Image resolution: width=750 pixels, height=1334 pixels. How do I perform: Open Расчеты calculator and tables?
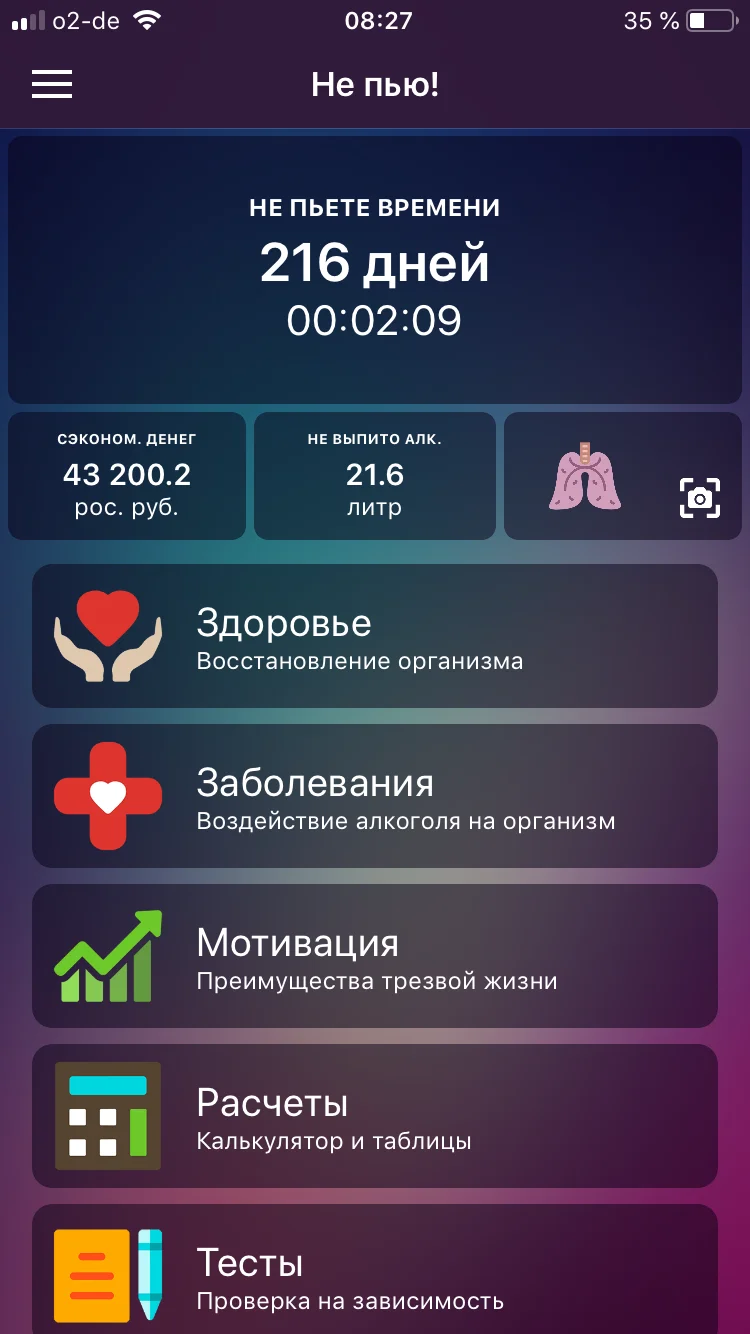(375, 1115)
